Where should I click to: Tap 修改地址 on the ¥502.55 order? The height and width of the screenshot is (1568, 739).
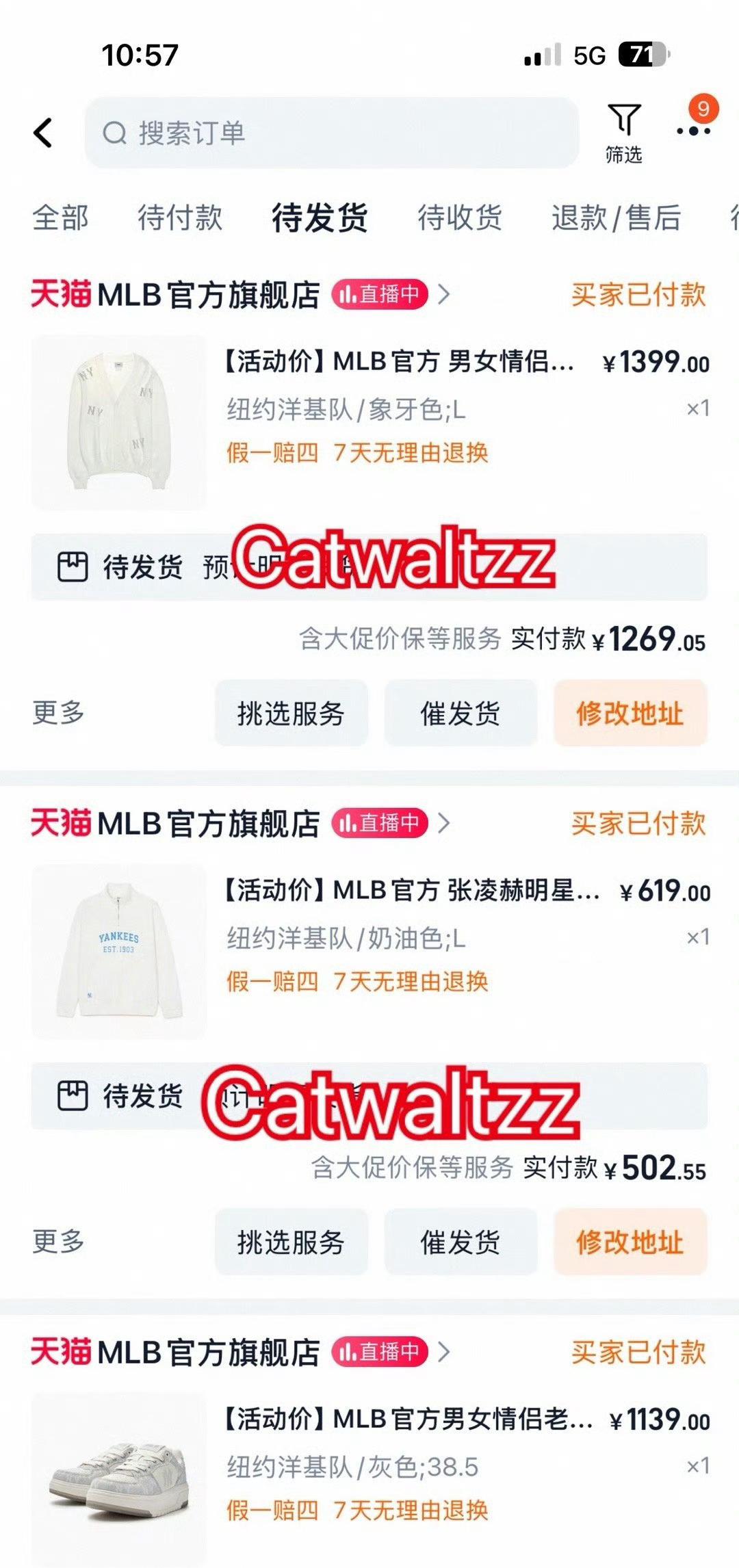coord(630,1242)
